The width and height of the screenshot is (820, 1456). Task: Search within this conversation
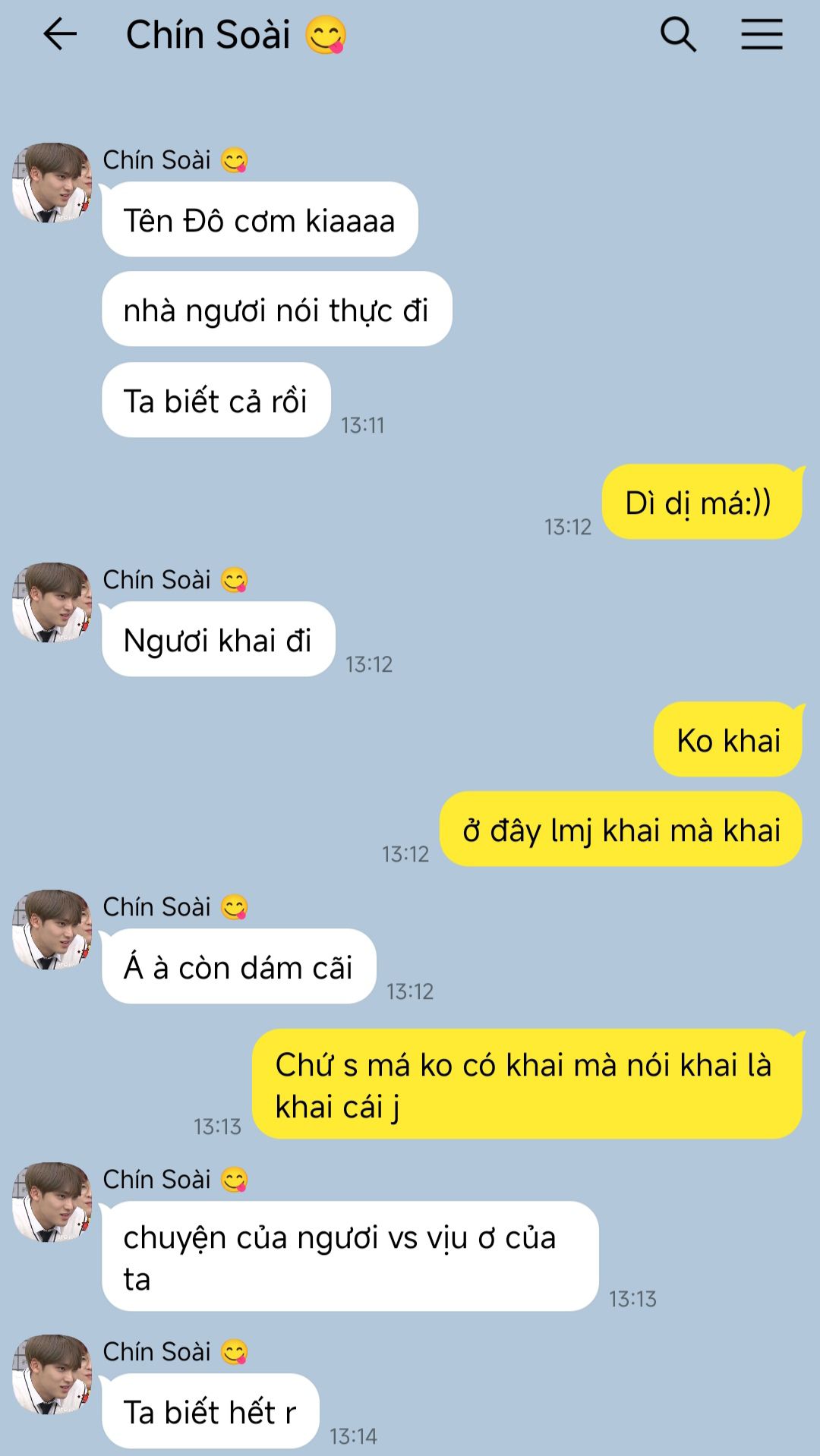click(x=678, y=35)
